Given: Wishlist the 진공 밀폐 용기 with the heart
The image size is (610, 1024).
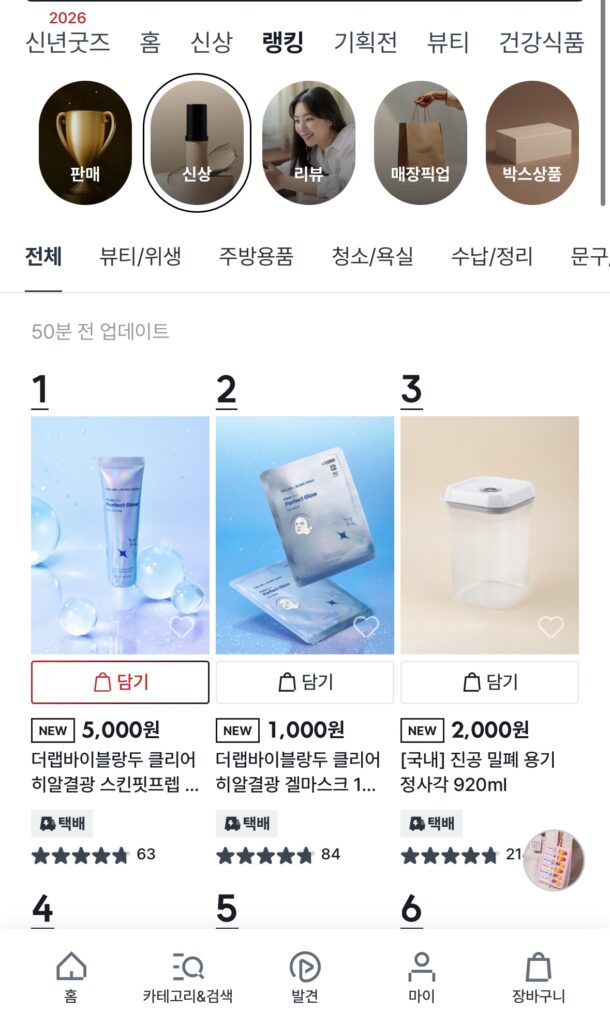Looking at the screenshot, I should 551,627.
